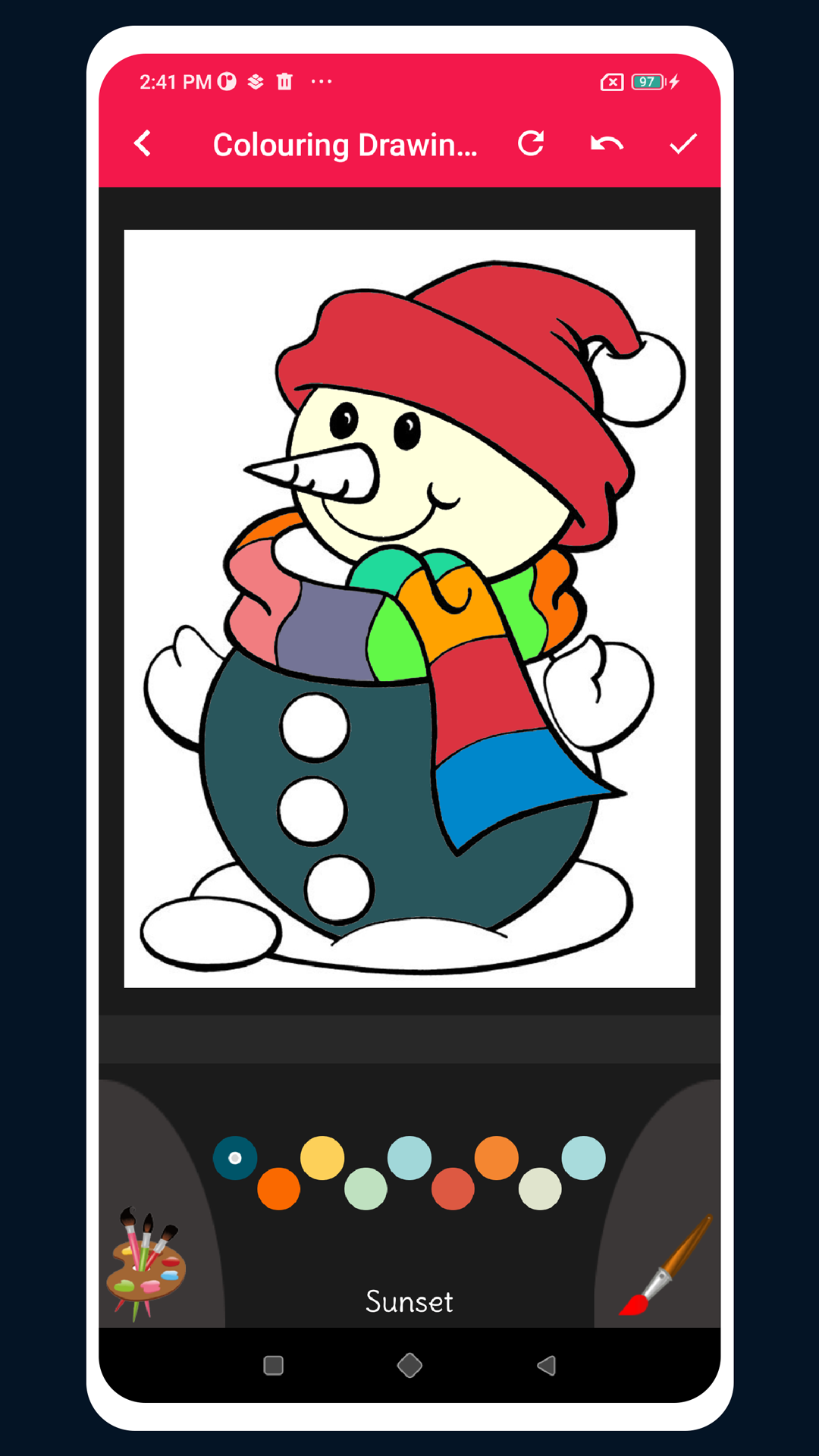Screen dimensions: 819x1456
Task: Select the pale green colour swatch
Action: pyautogui.click(x=366, y=1188)
